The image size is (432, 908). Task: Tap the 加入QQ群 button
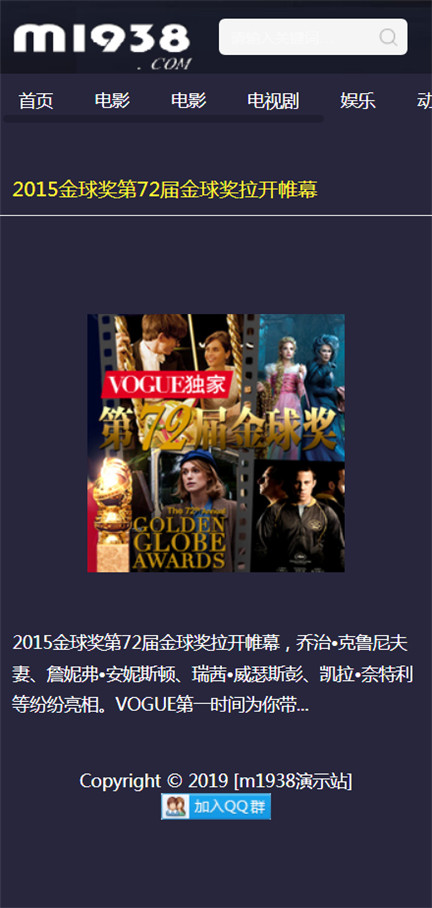pyautogui.click(x=216, y=807)
